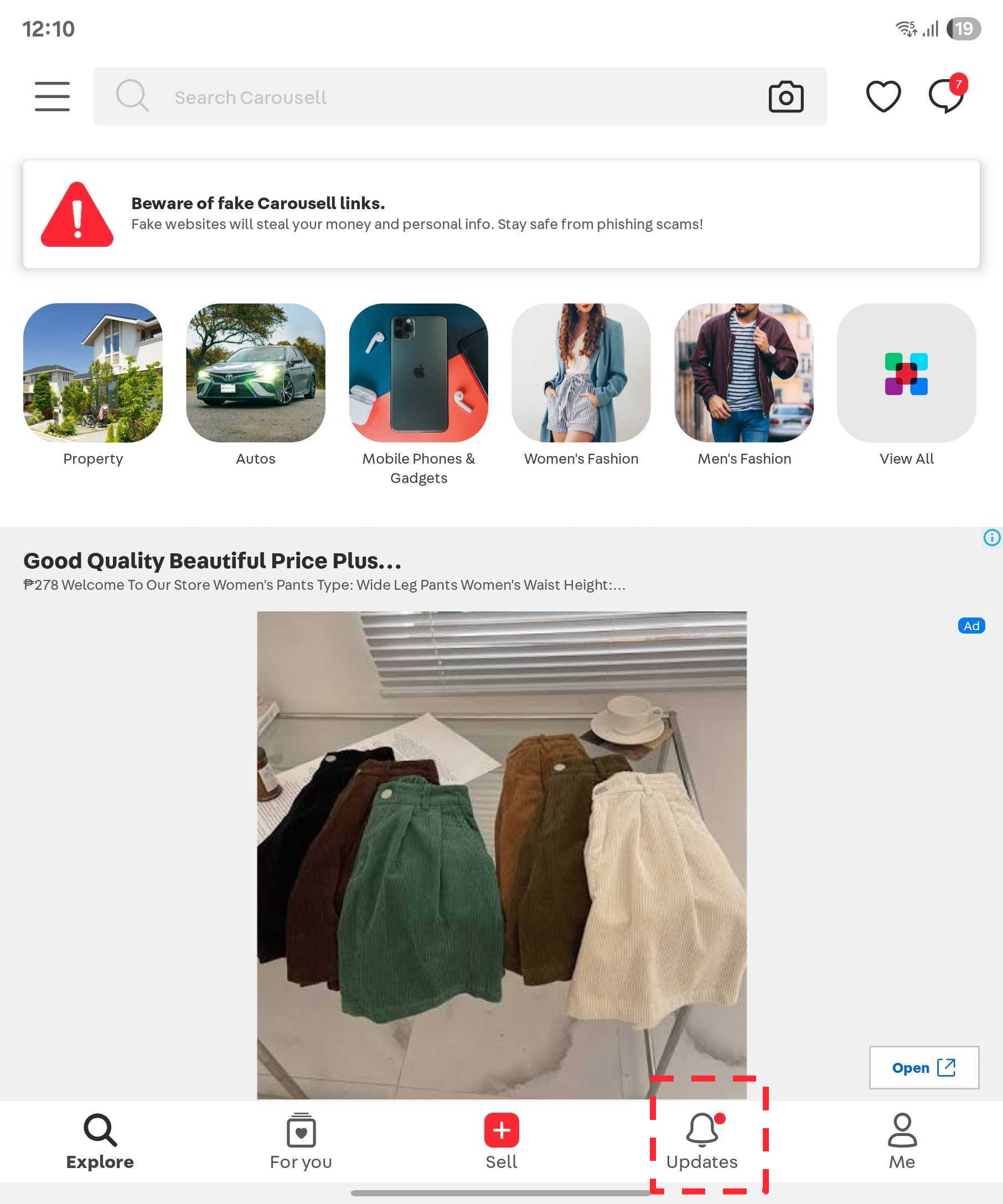Open Mobile Phones & Gadgets category

pos(418,373)
